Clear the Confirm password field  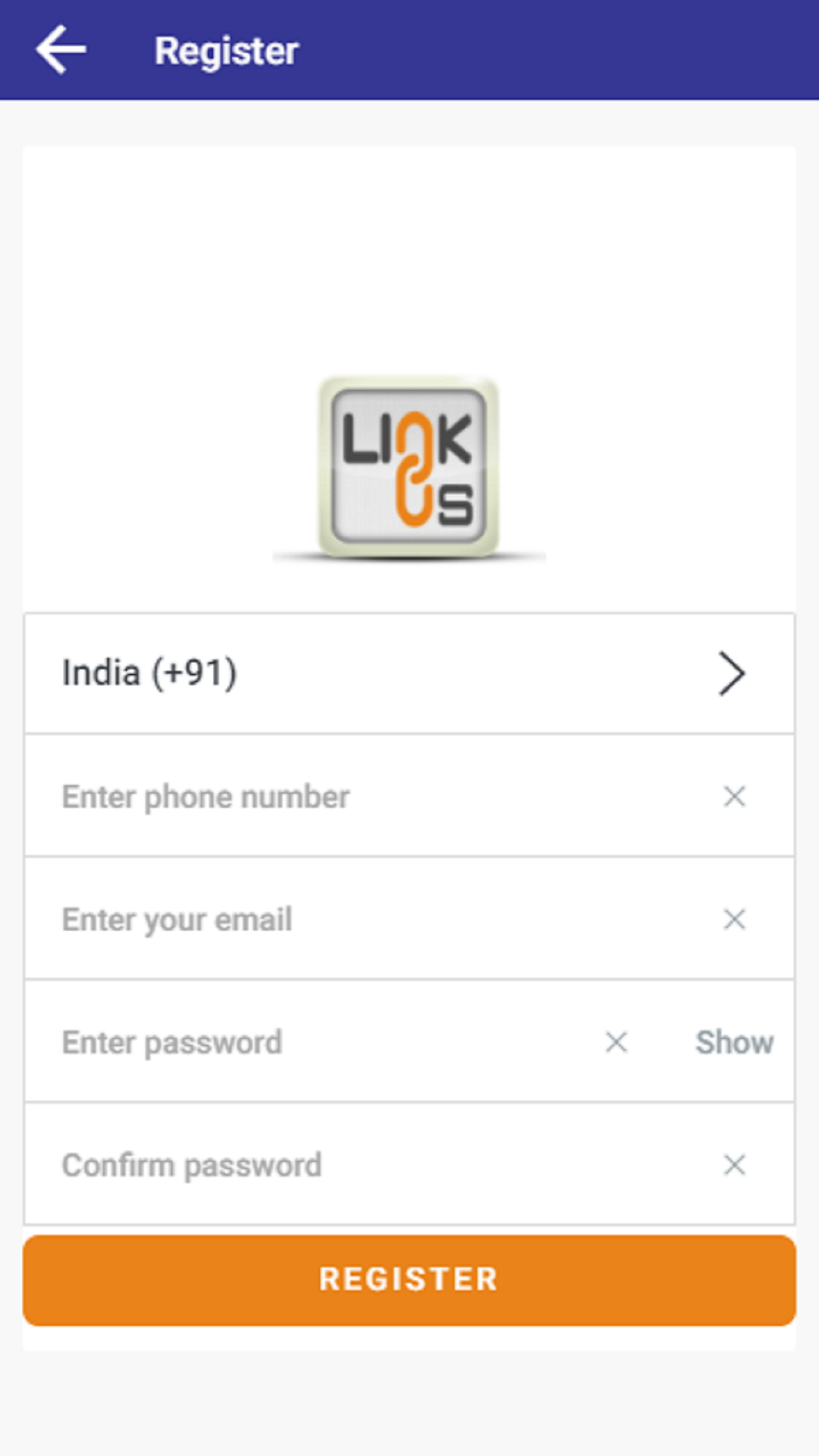point(734,1164)
